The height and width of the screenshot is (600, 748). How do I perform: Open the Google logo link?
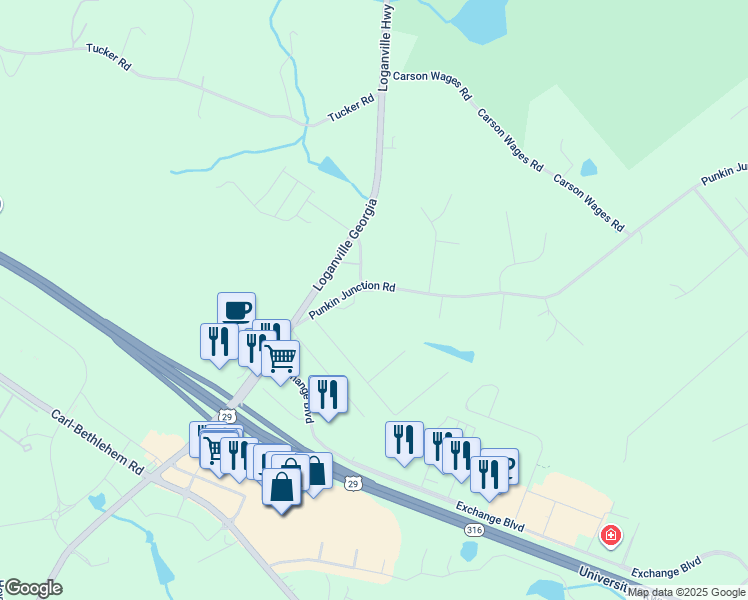click(33, 588)
